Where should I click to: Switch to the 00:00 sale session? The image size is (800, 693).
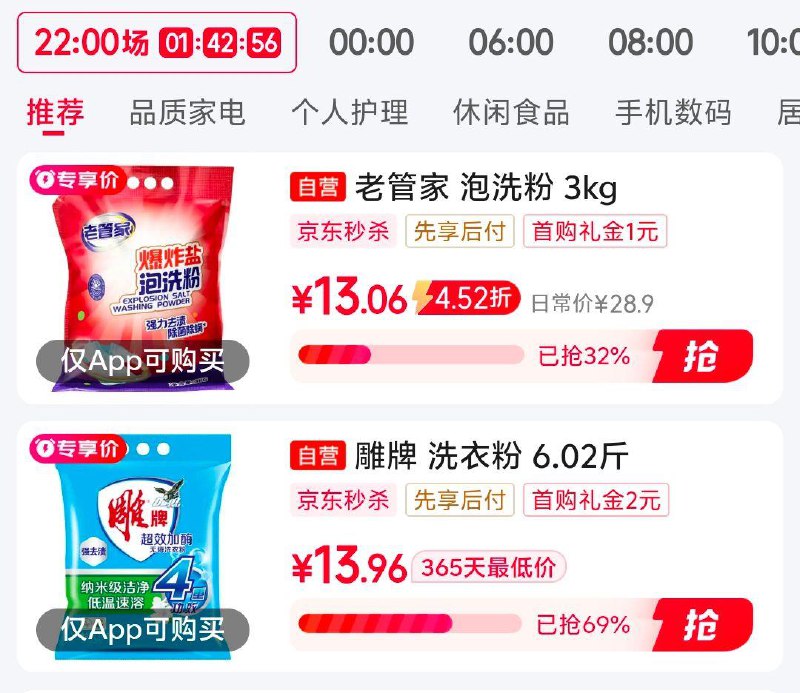[x=371, y=42]
